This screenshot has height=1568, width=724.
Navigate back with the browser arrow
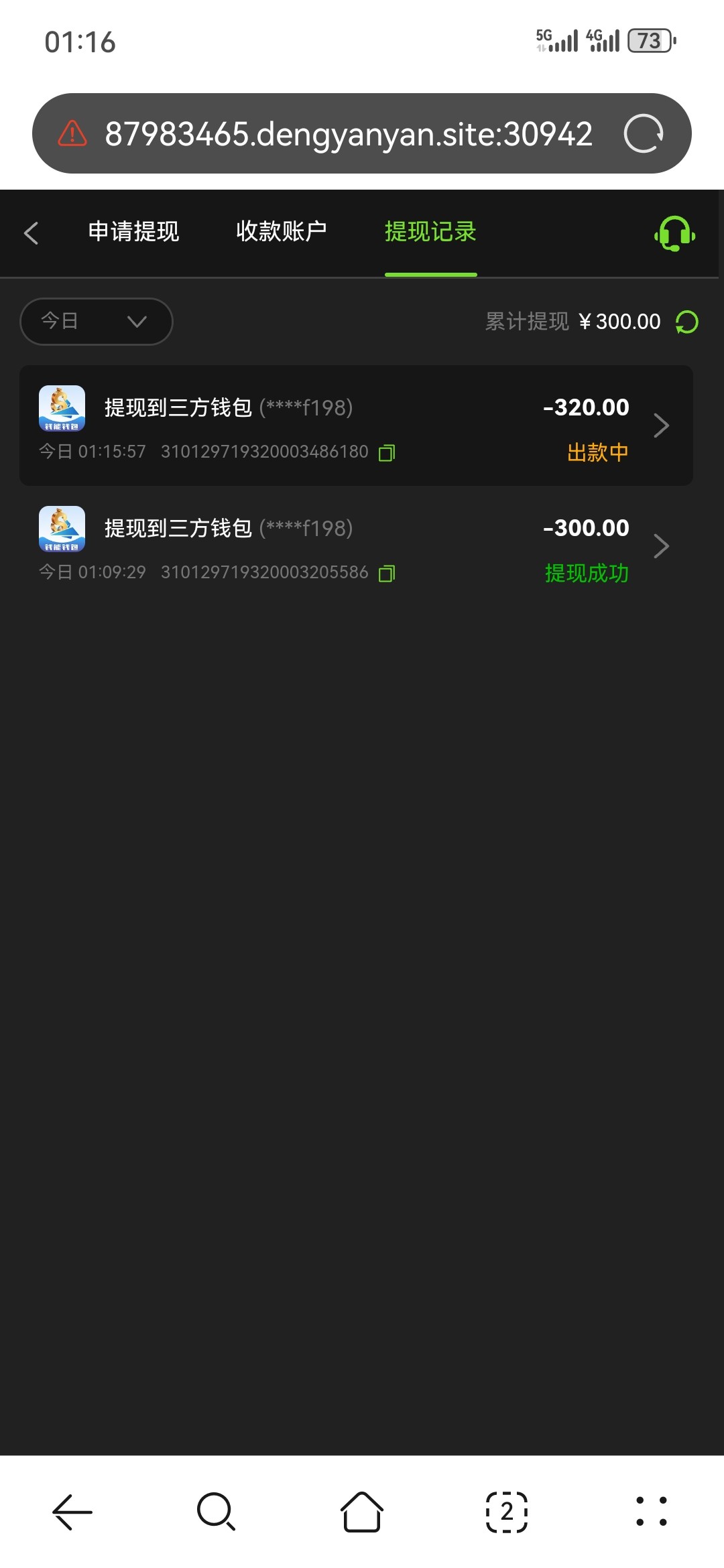[72, 1512]
